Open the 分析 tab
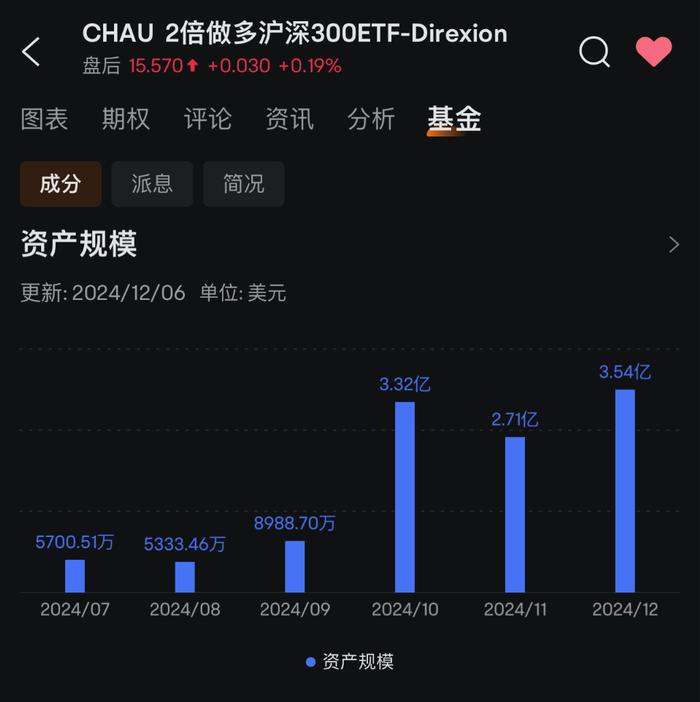 [x=371, y=120]
